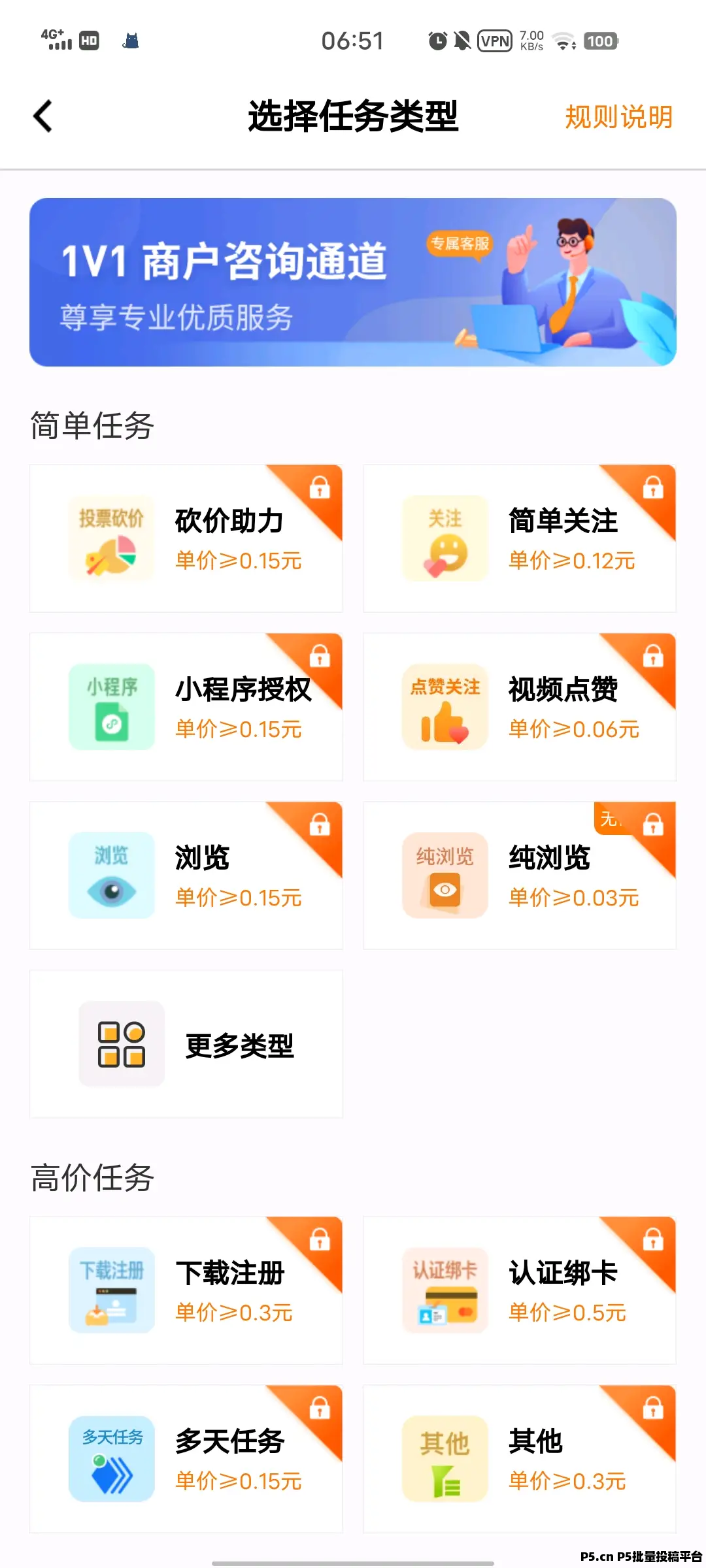Image resolution: width=706 pixels, height=1568 pixels.
Task: Select the 浏览 task at 0.15元
Action: click(x=186, y=875)
